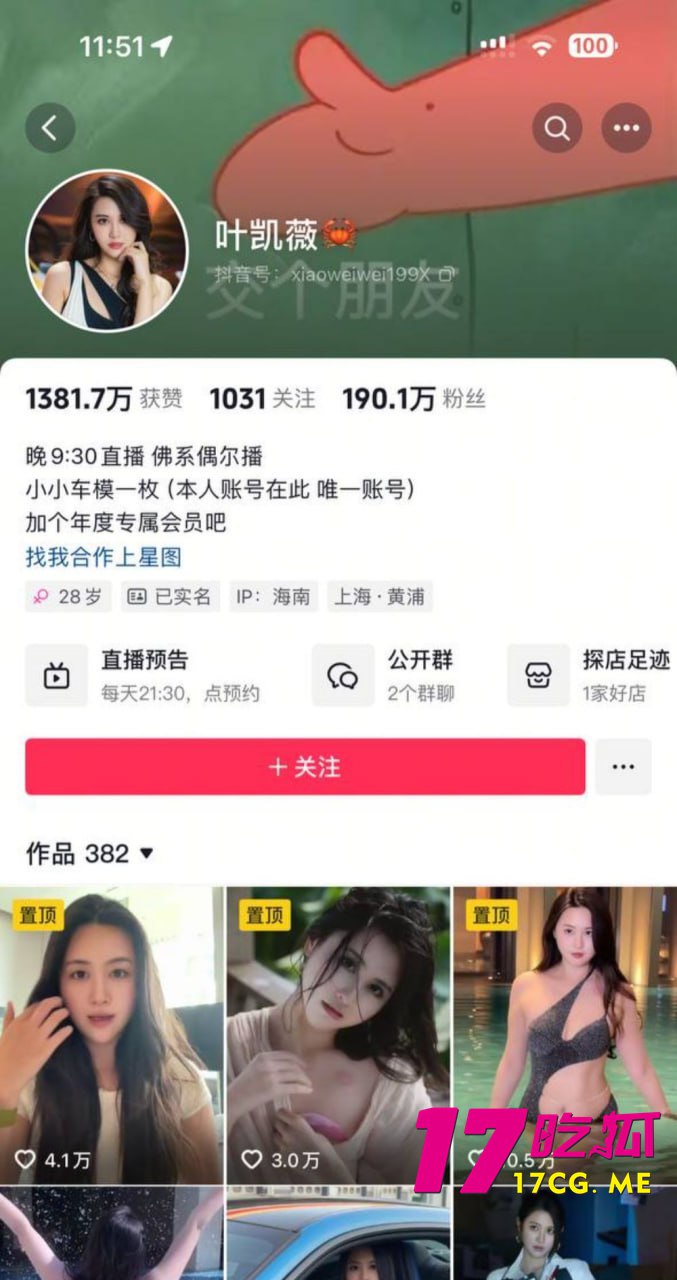677x1280 pixels.
Task: Expand the 作品 382 sorting dropdown
Action: coord(90,853)
